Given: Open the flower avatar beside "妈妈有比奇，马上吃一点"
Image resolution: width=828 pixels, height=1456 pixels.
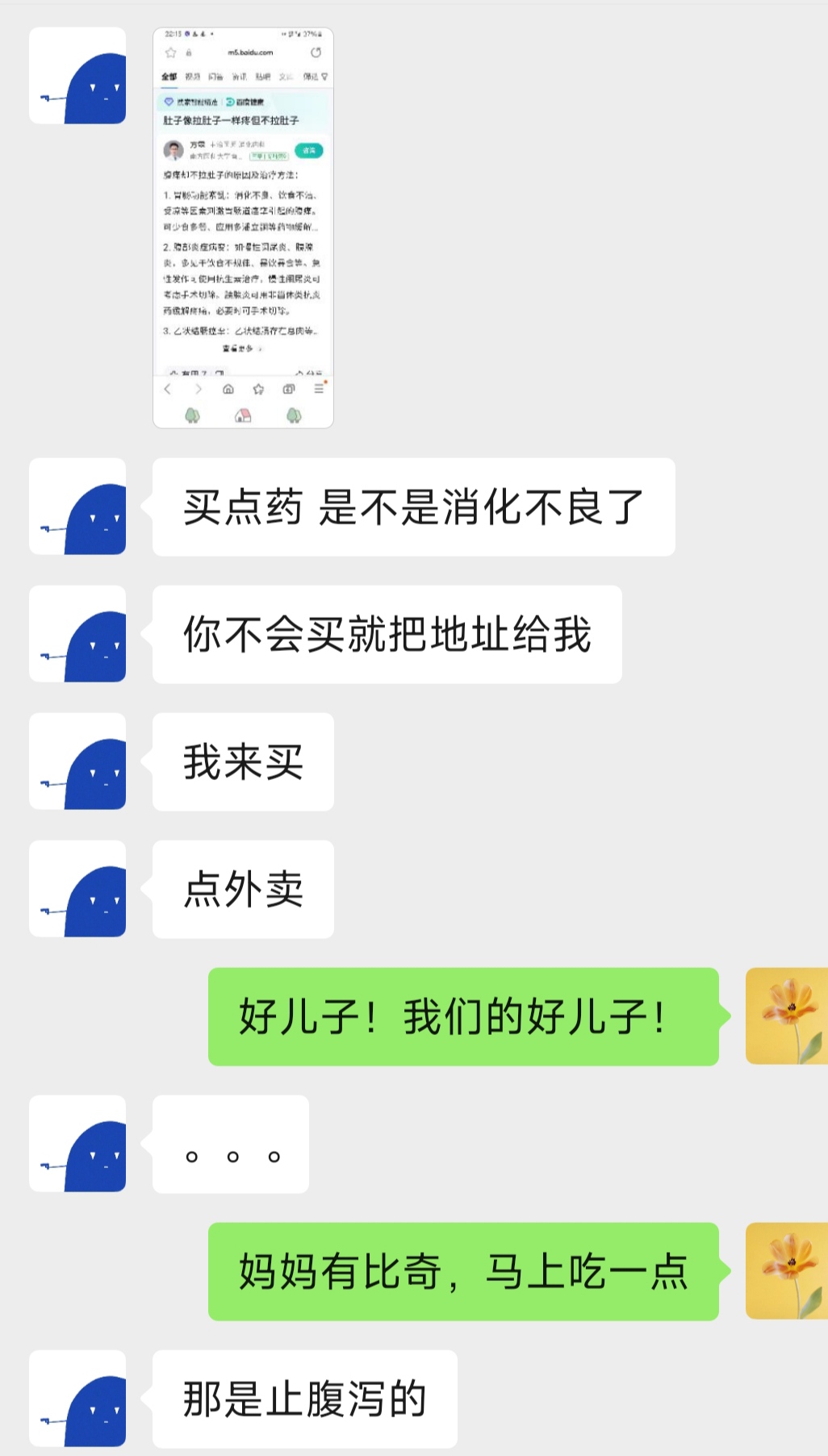Looking at the screenshot, I should click(786, 1271).
